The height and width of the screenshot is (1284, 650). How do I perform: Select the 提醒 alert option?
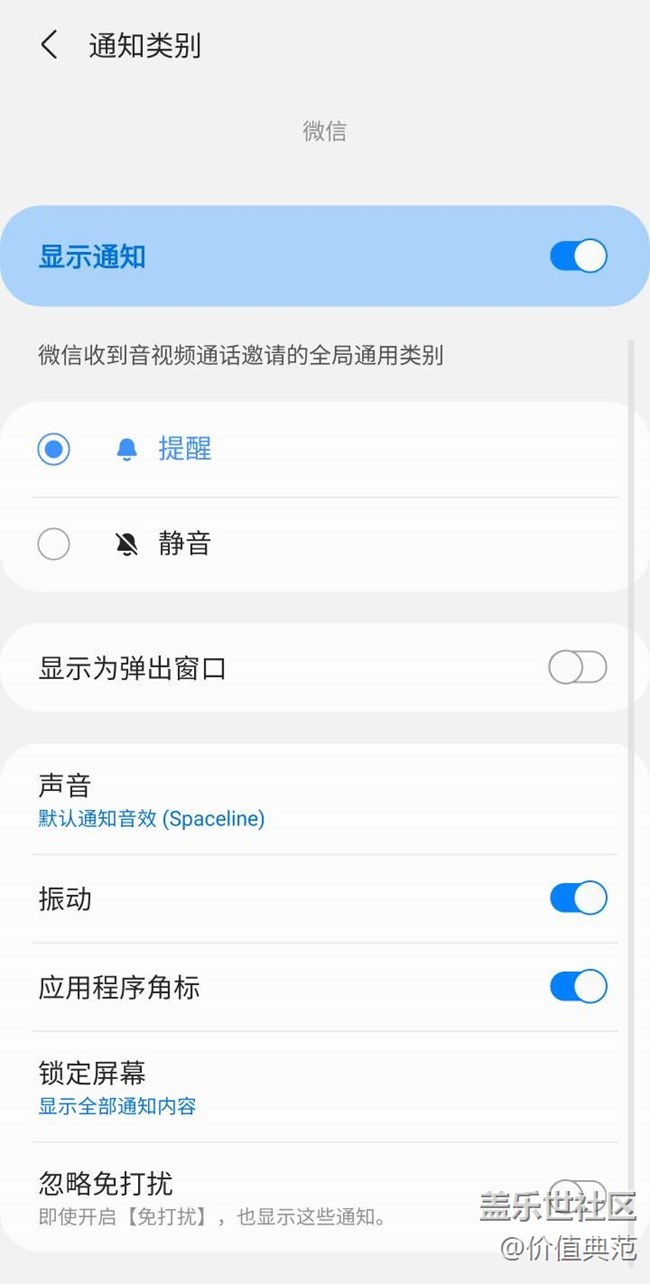(x=325, y=449)
